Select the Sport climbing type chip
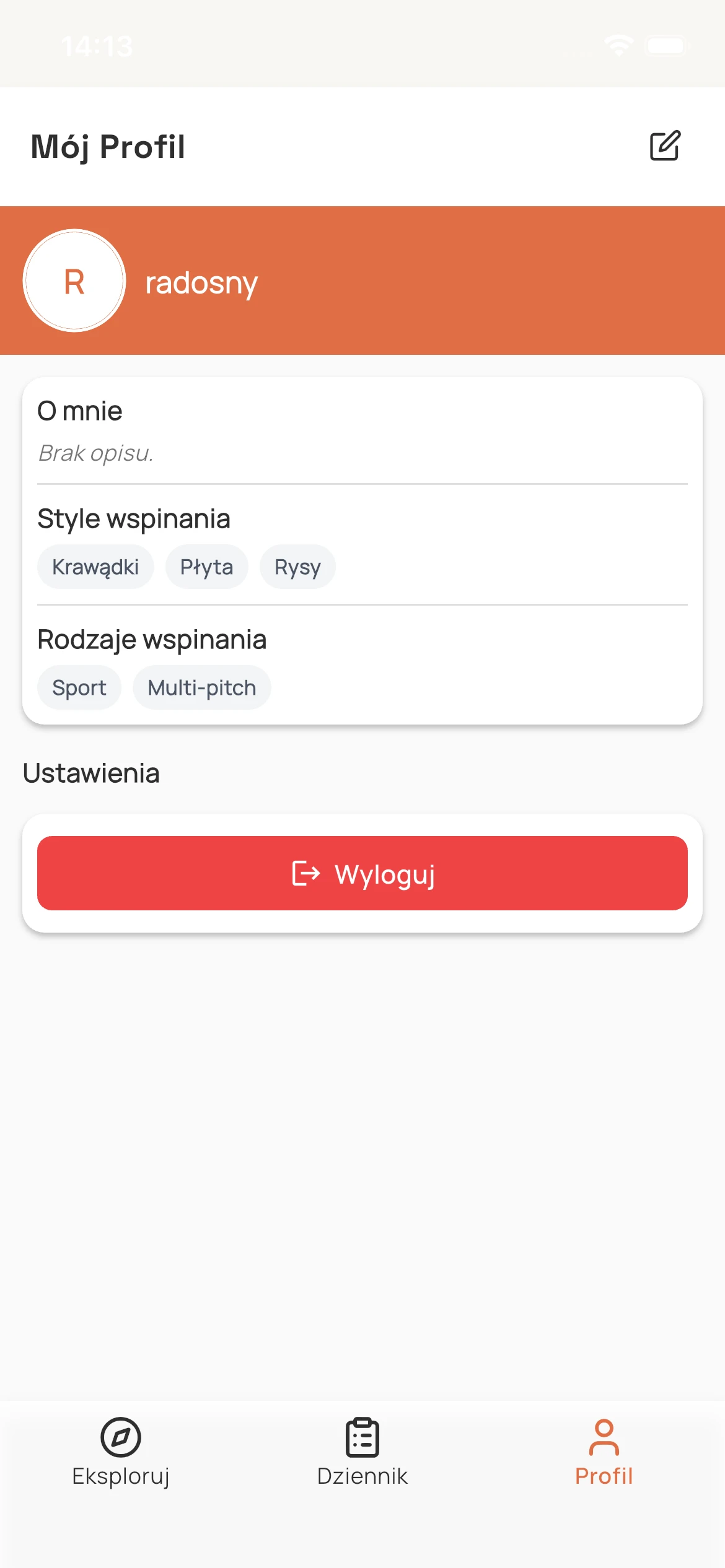 pos(79,687)
